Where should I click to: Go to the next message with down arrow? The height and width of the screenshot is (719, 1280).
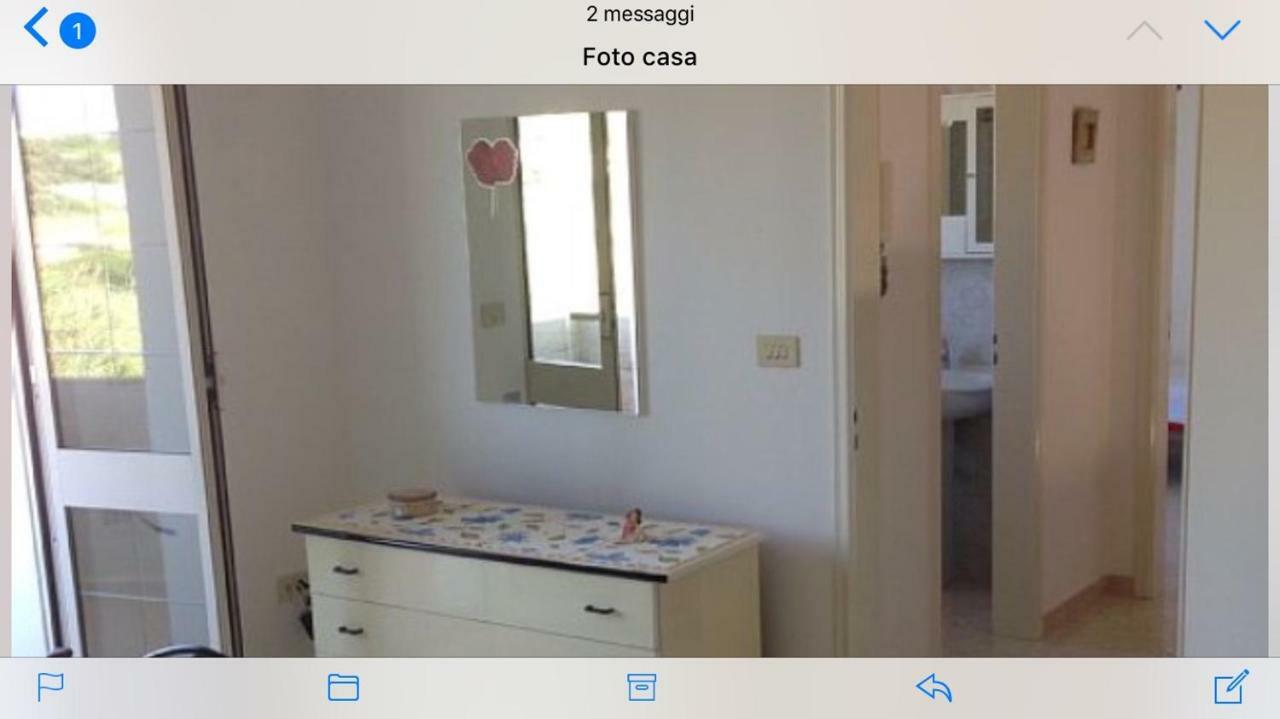coord(1222,30)
